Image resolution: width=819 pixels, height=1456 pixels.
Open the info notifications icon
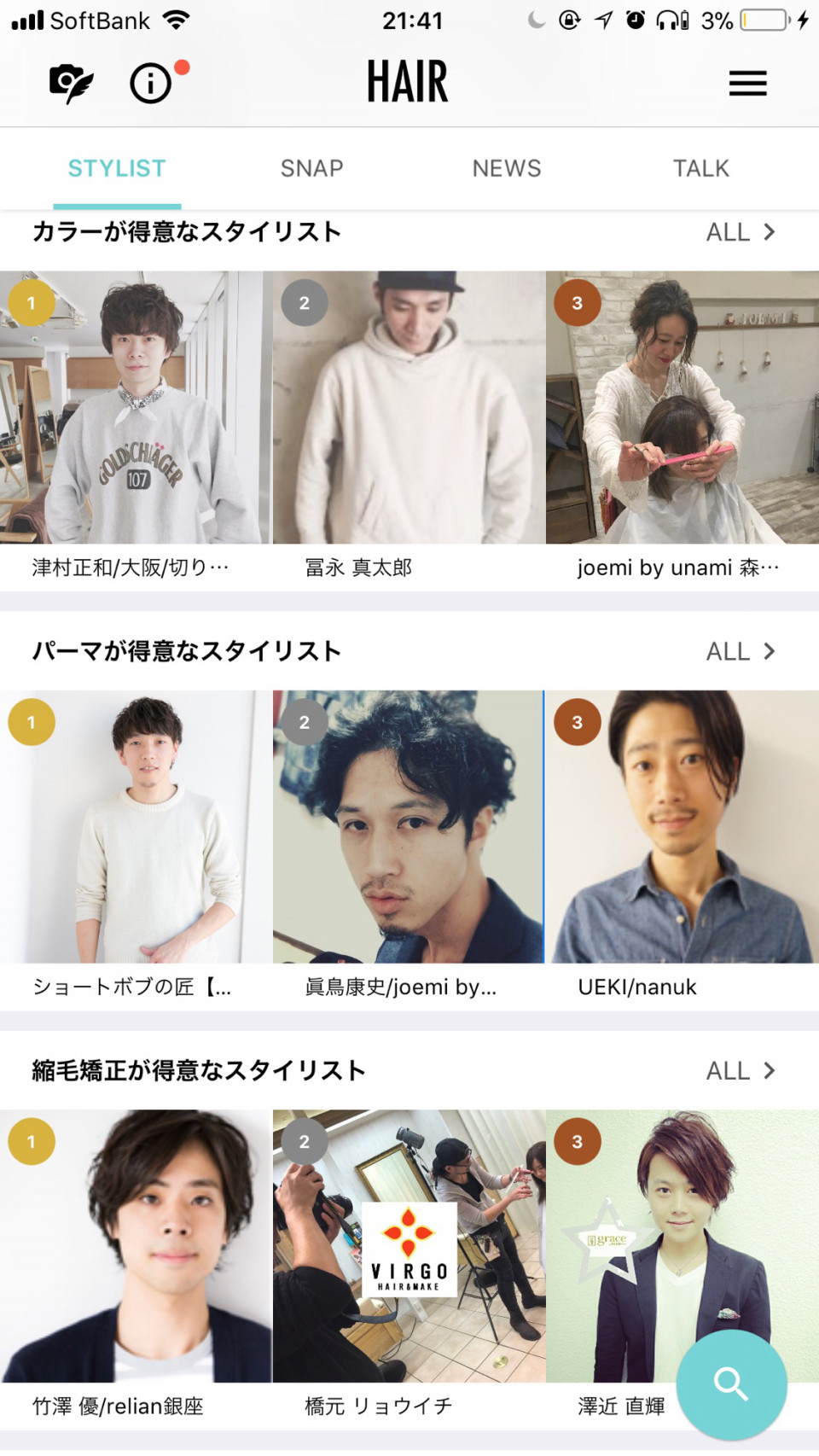(152, 83)
